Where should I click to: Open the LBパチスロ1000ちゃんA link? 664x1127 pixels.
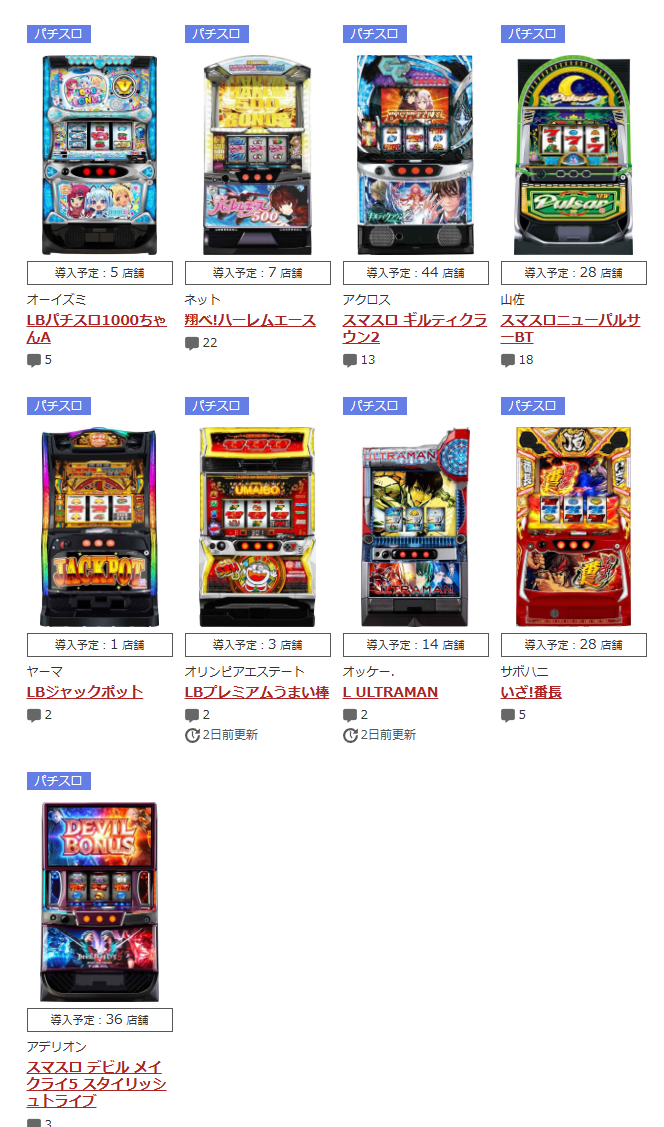point(96,328)
